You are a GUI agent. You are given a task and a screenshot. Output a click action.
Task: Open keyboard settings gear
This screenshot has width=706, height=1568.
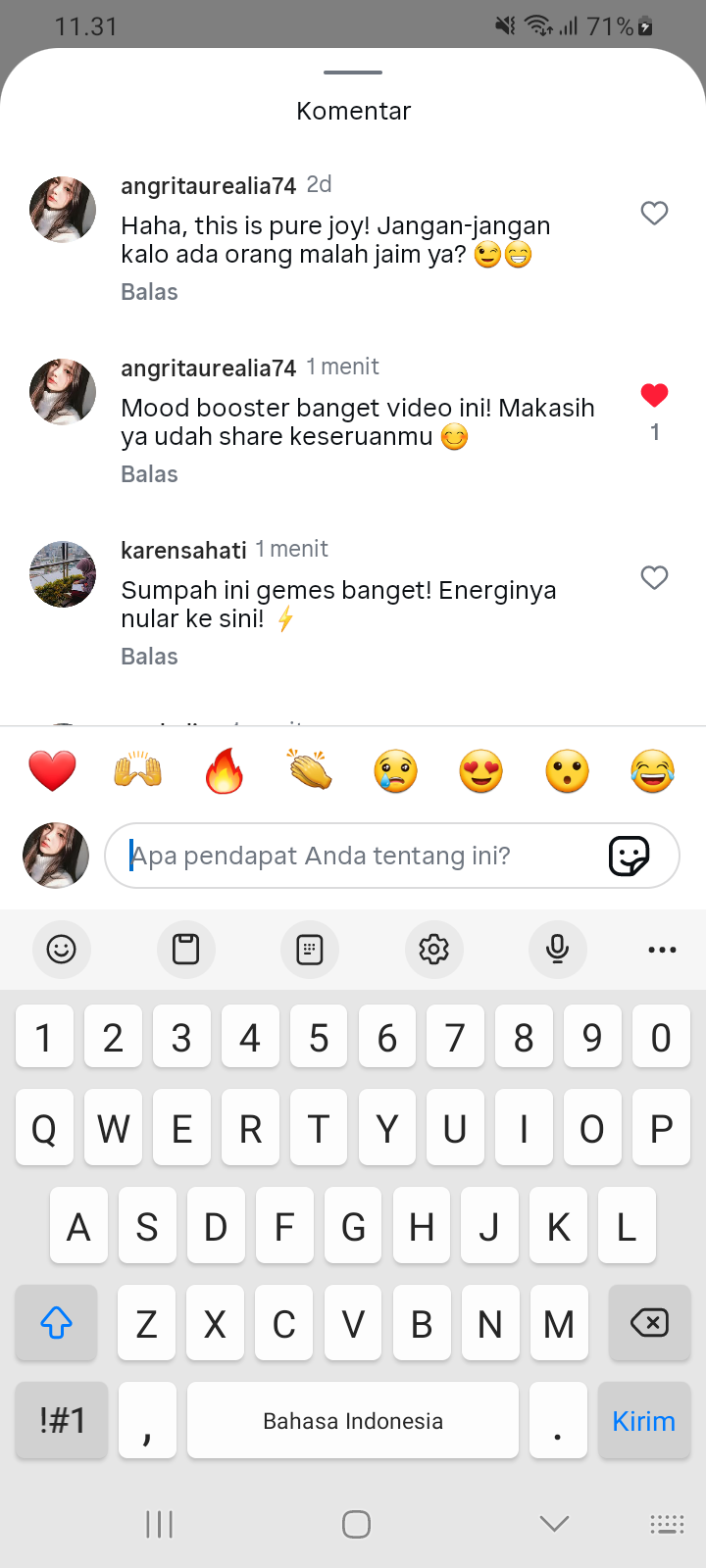pos(433,949)
